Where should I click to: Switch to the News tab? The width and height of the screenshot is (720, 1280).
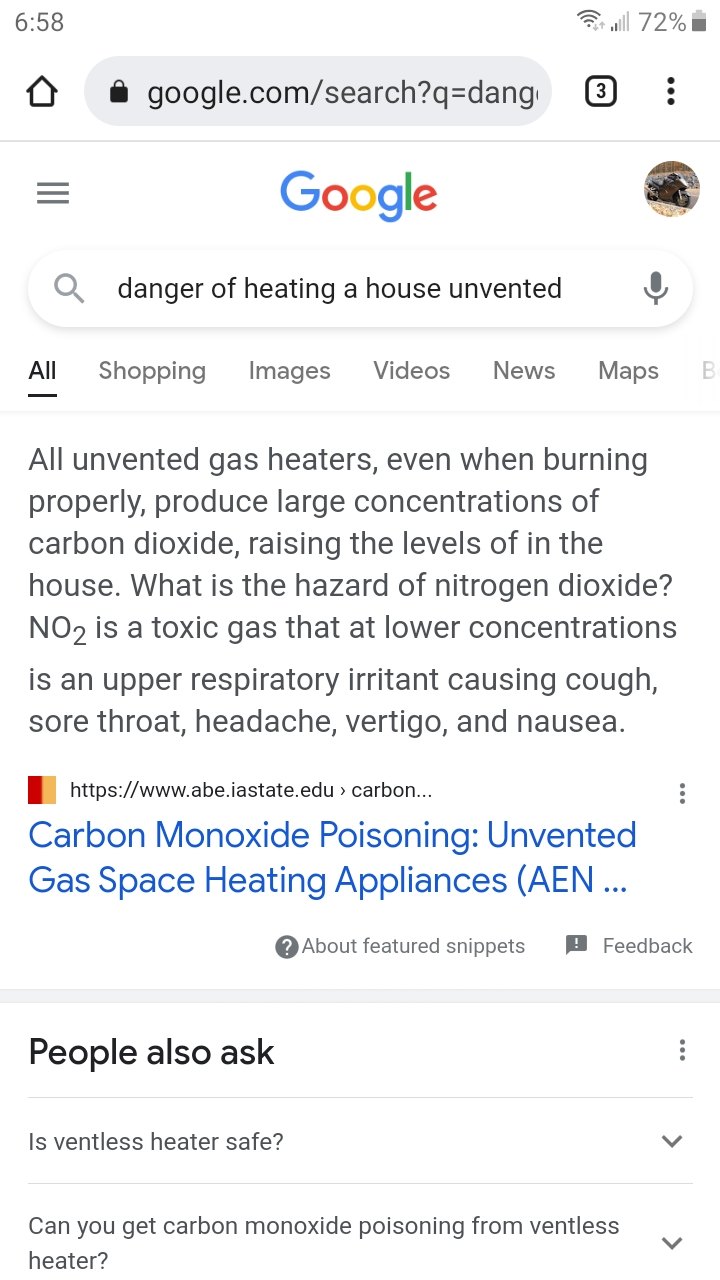[x=524, y=371]
